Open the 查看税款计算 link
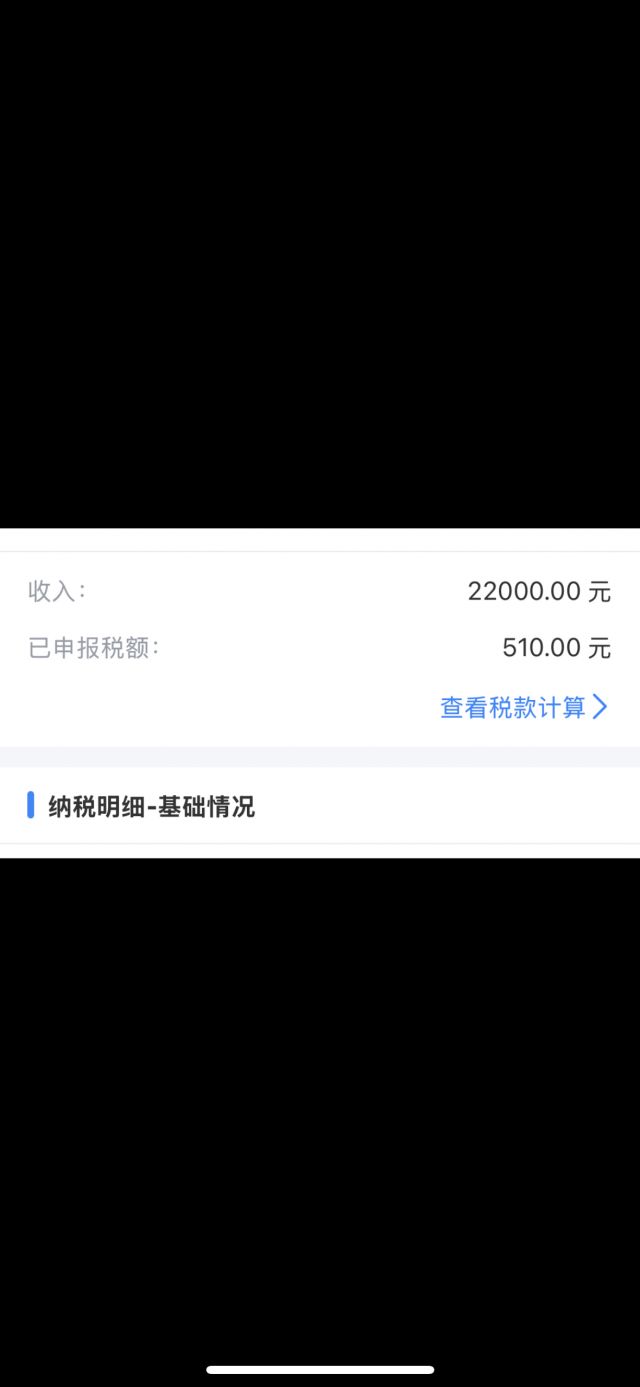The width and height of the screenshot is (640, 1387). point(524,707)
